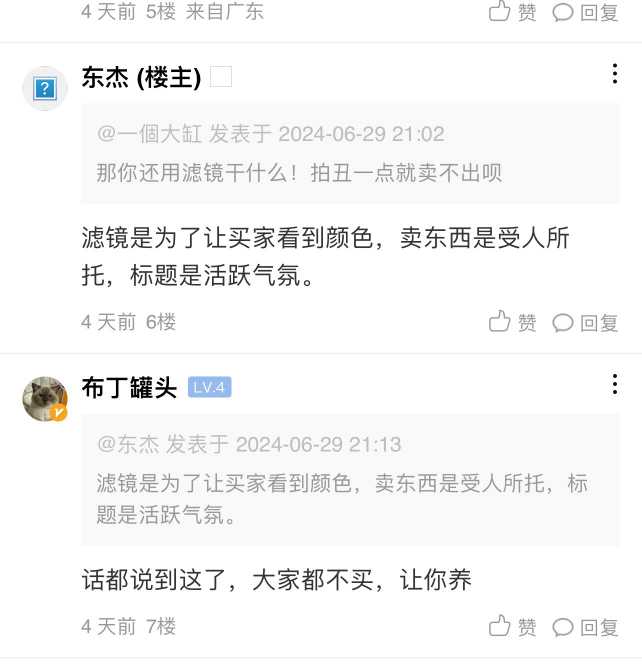View 东杰's profile avatar
Screen dimensions: 642x669
point(44,89)
